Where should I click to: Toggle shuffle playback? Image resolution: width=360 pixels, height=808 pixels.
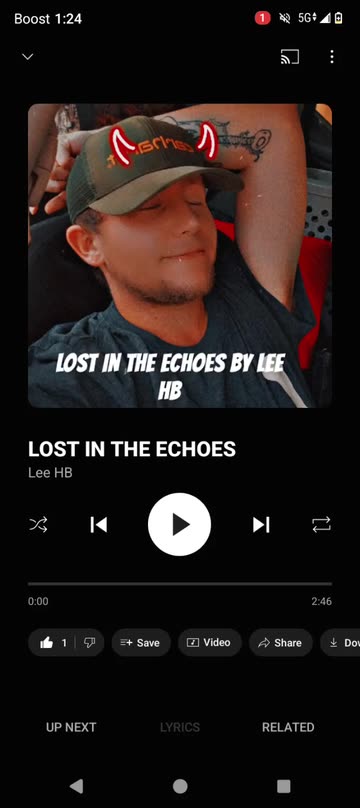click(39, 525)
